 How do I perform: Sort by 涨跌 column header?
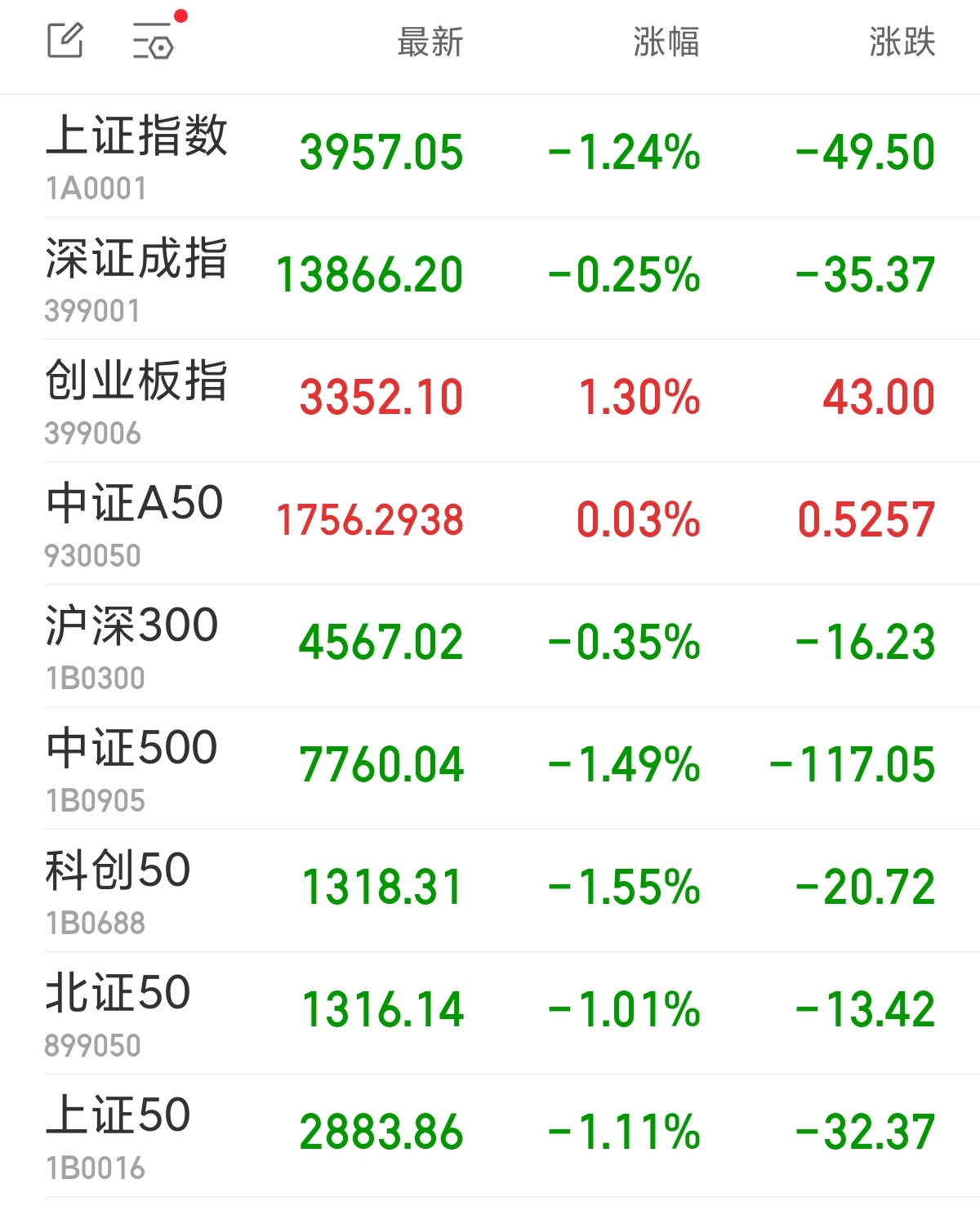(901, 42)
